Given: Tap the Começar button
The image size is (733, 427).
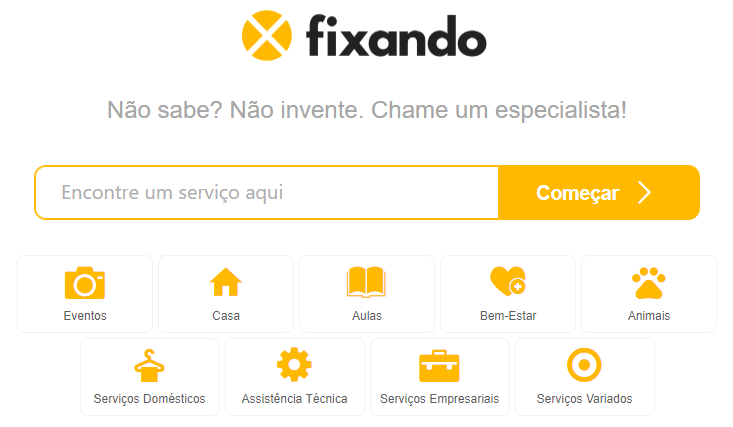Looking at the screenshot, I should click(598, 193).
